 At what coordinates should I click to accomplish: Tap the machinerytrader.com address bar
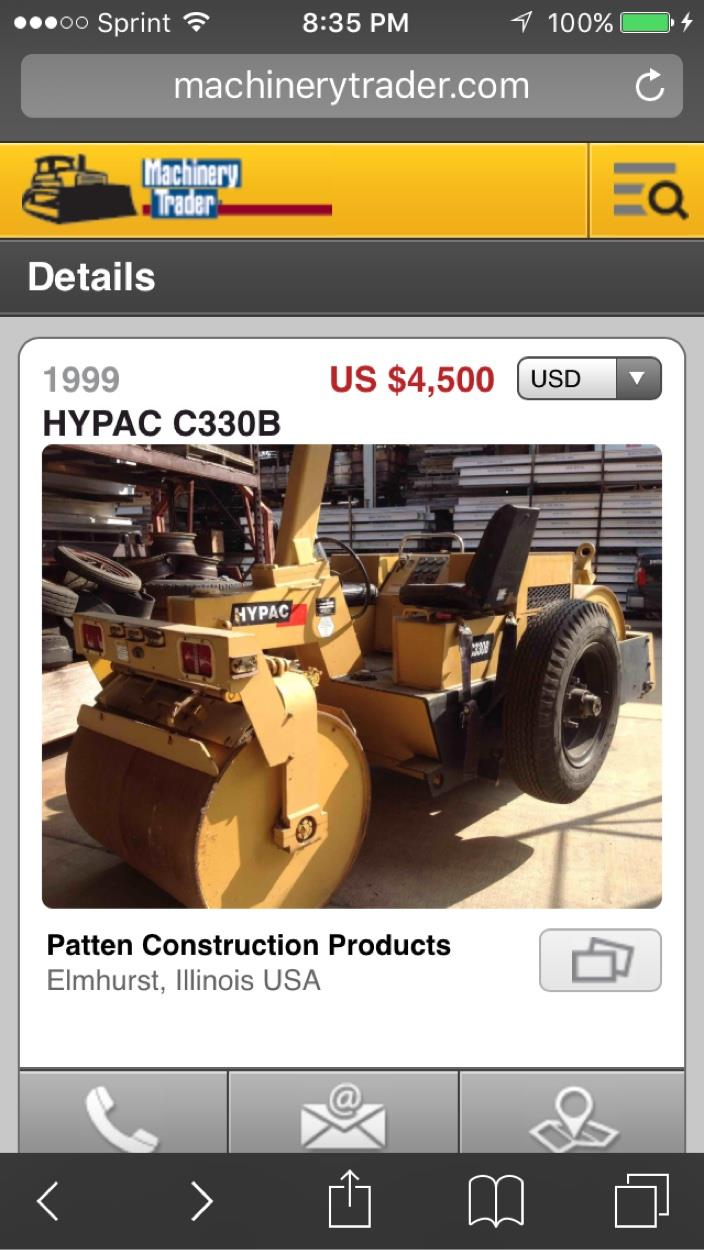click(x=350, y=86)
